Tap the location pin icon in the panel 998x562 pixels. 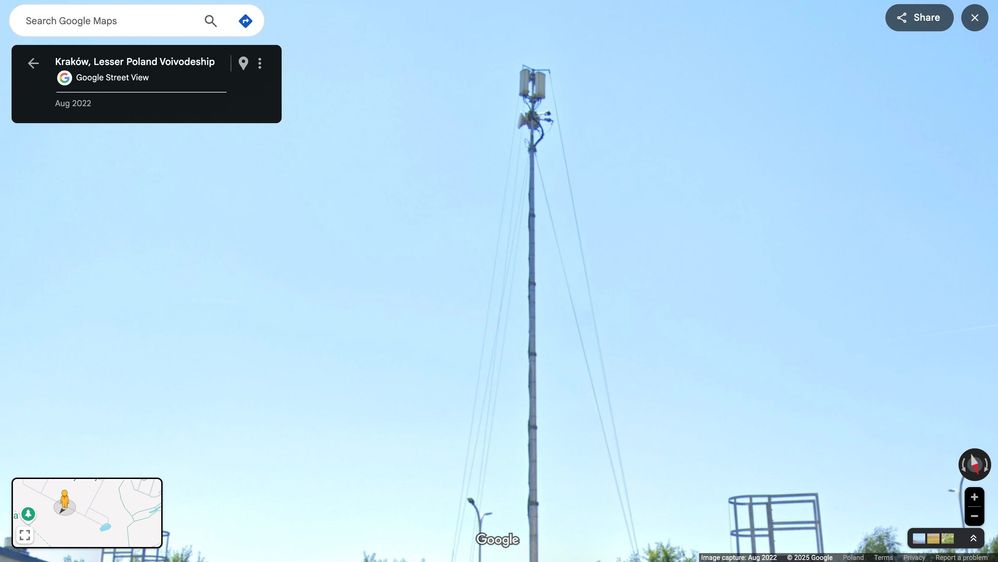[243, 63]
